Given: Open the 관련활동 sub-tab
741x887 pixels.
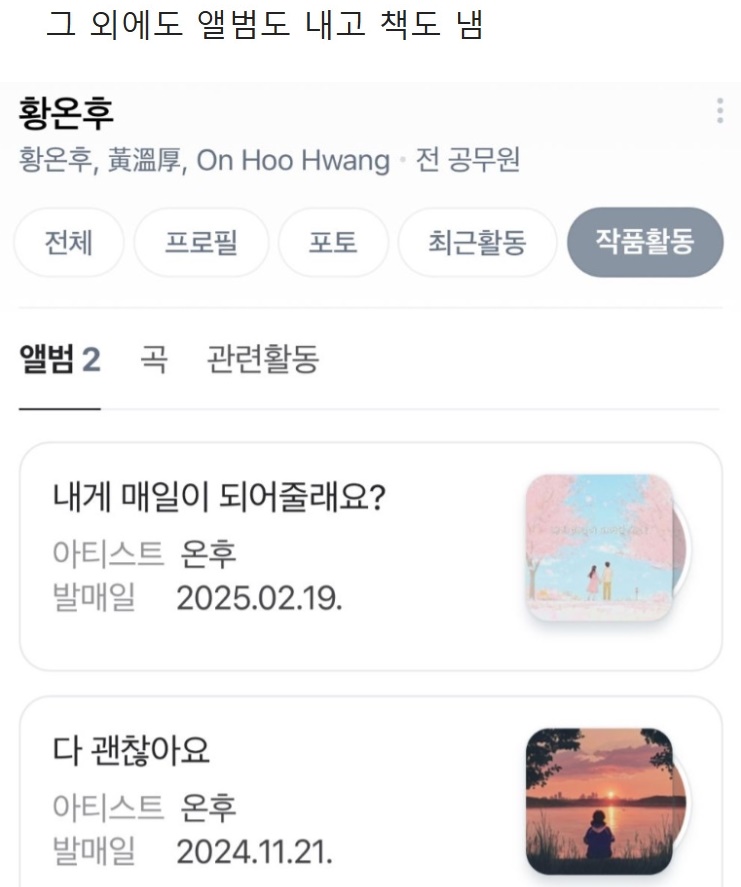Looking at the screenshot, I should pyautogui.click(x=262, y=359).
